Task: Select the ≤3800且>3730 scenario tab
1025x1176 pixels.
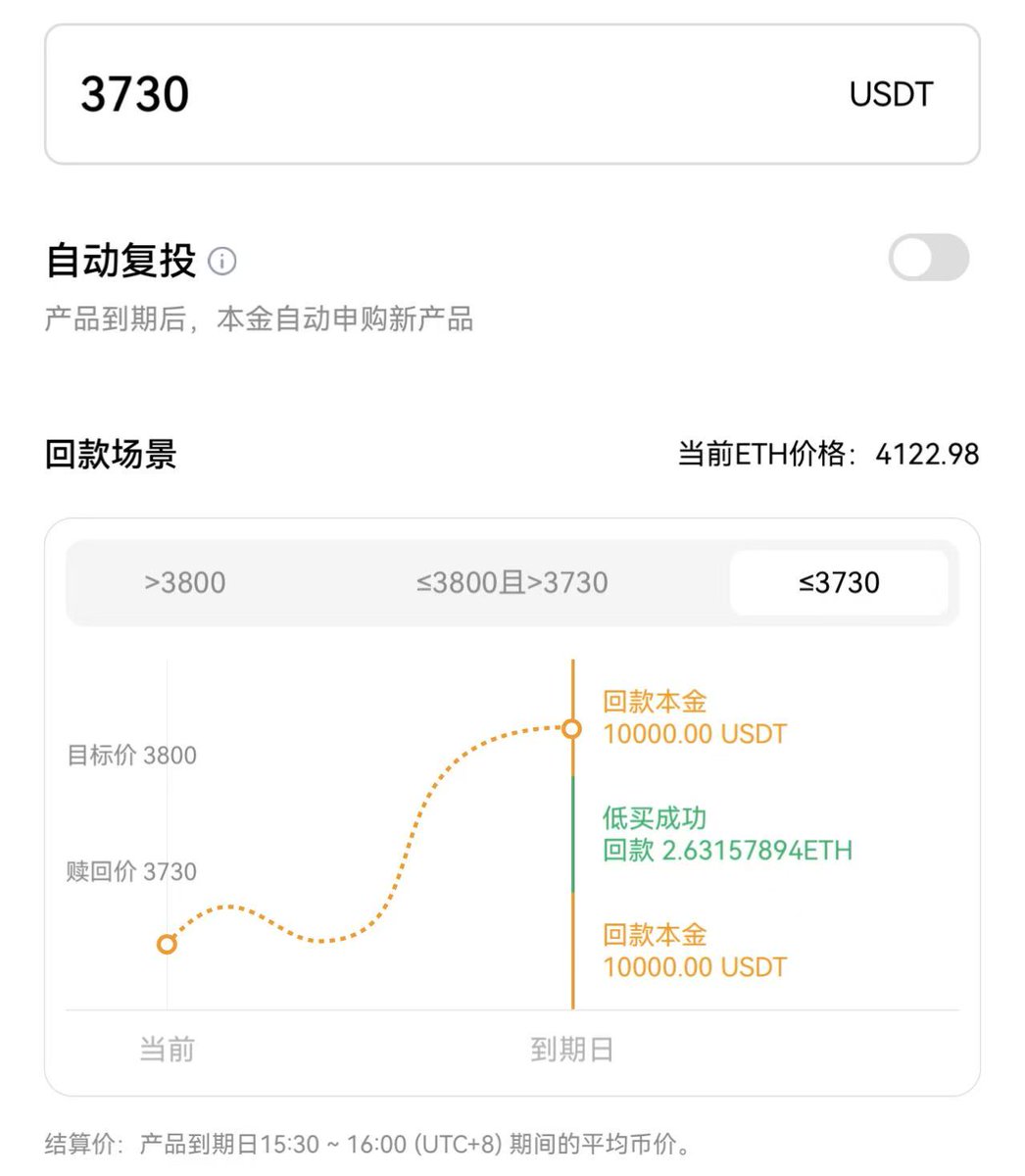Action: pyautogui.click(x=512, y=583)
